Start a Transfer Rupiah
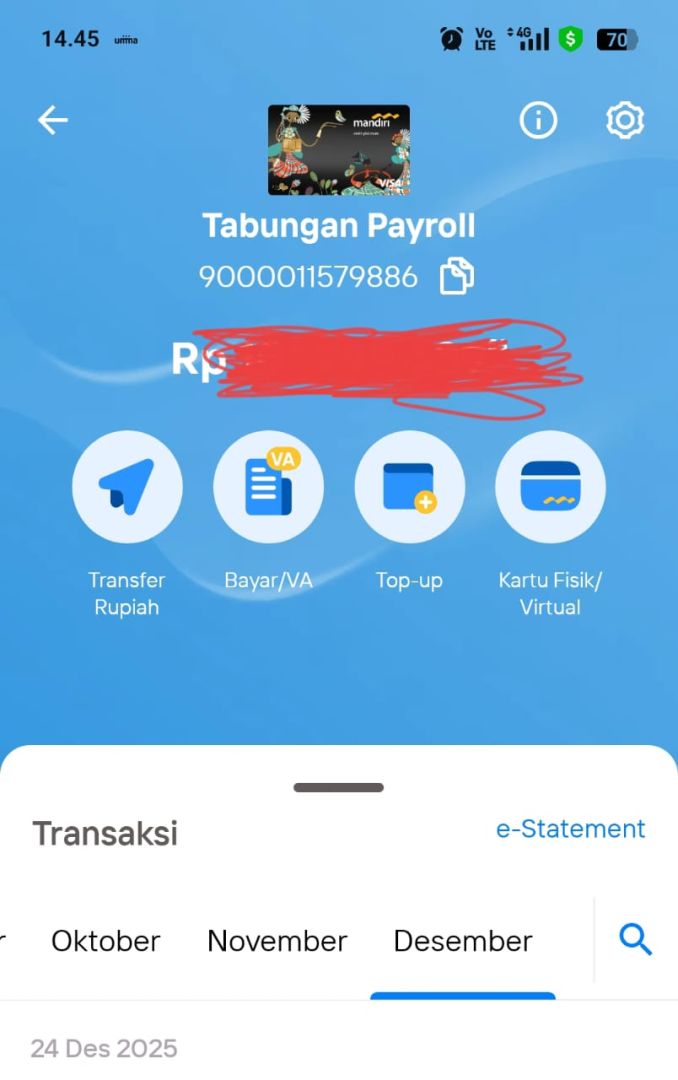 (x=127, y=487)
